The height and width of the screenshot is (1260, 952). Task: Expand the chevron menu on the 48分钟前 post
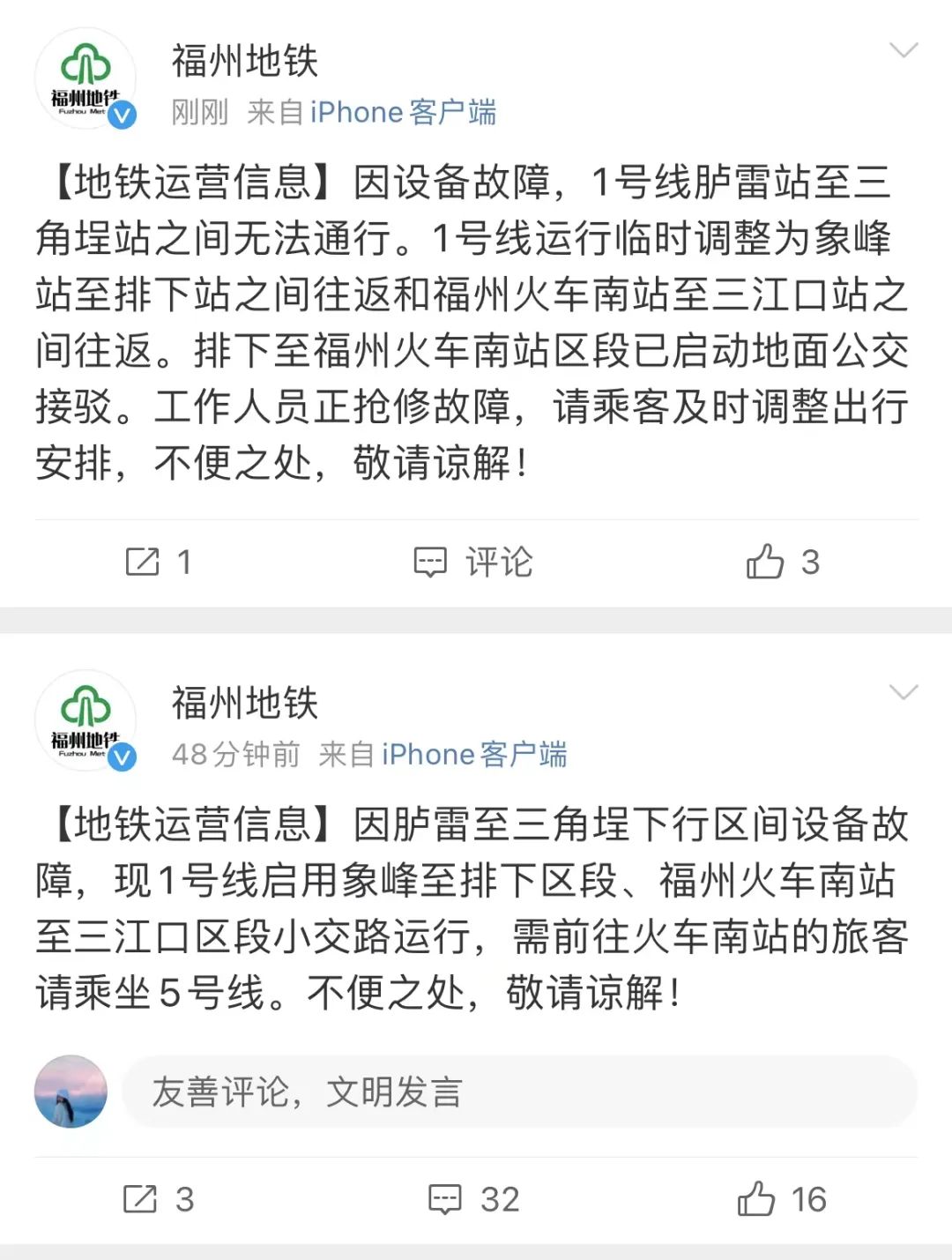(x=904, y=692)
